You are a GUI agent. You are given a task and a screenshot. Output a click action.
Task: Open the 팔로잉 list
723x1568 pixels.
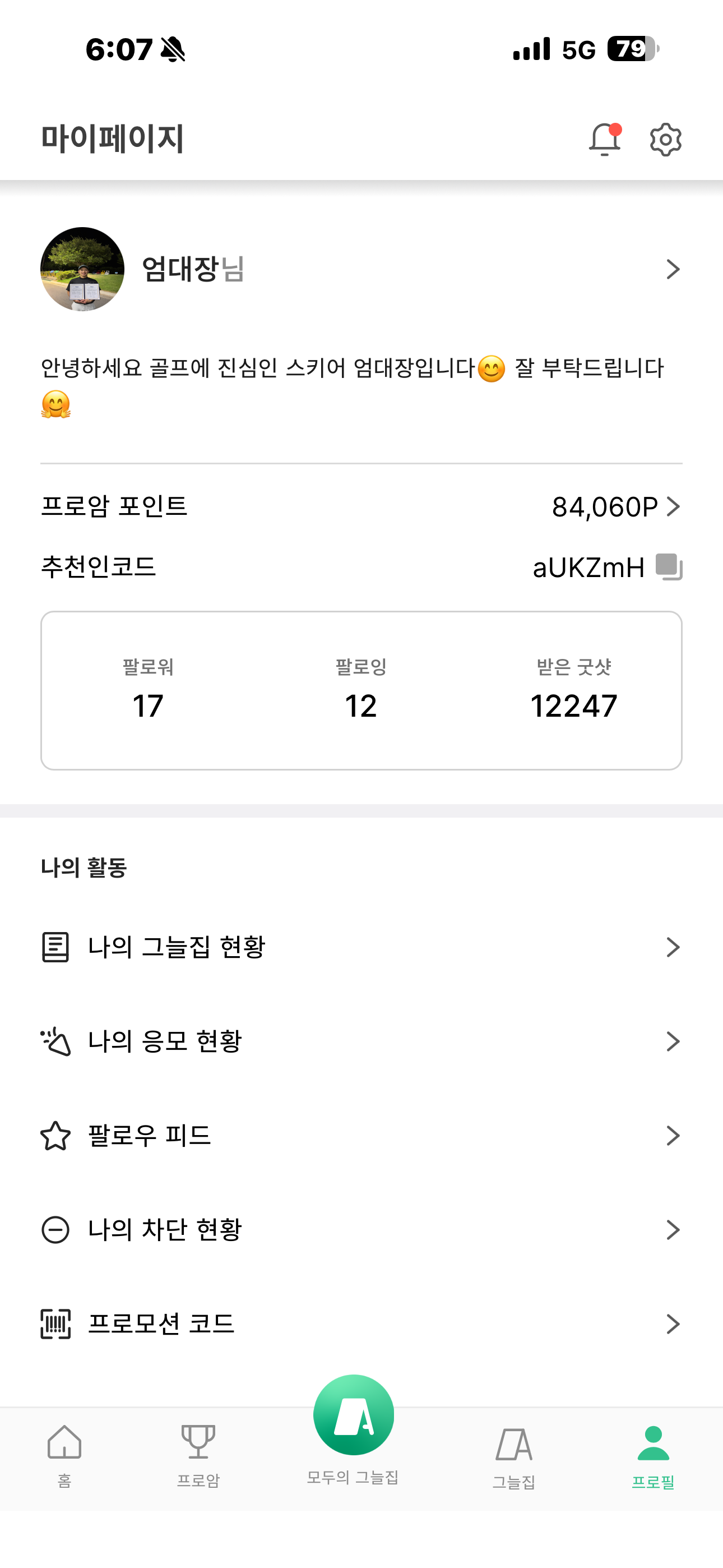pyautogui.click(x=361, y=690)
